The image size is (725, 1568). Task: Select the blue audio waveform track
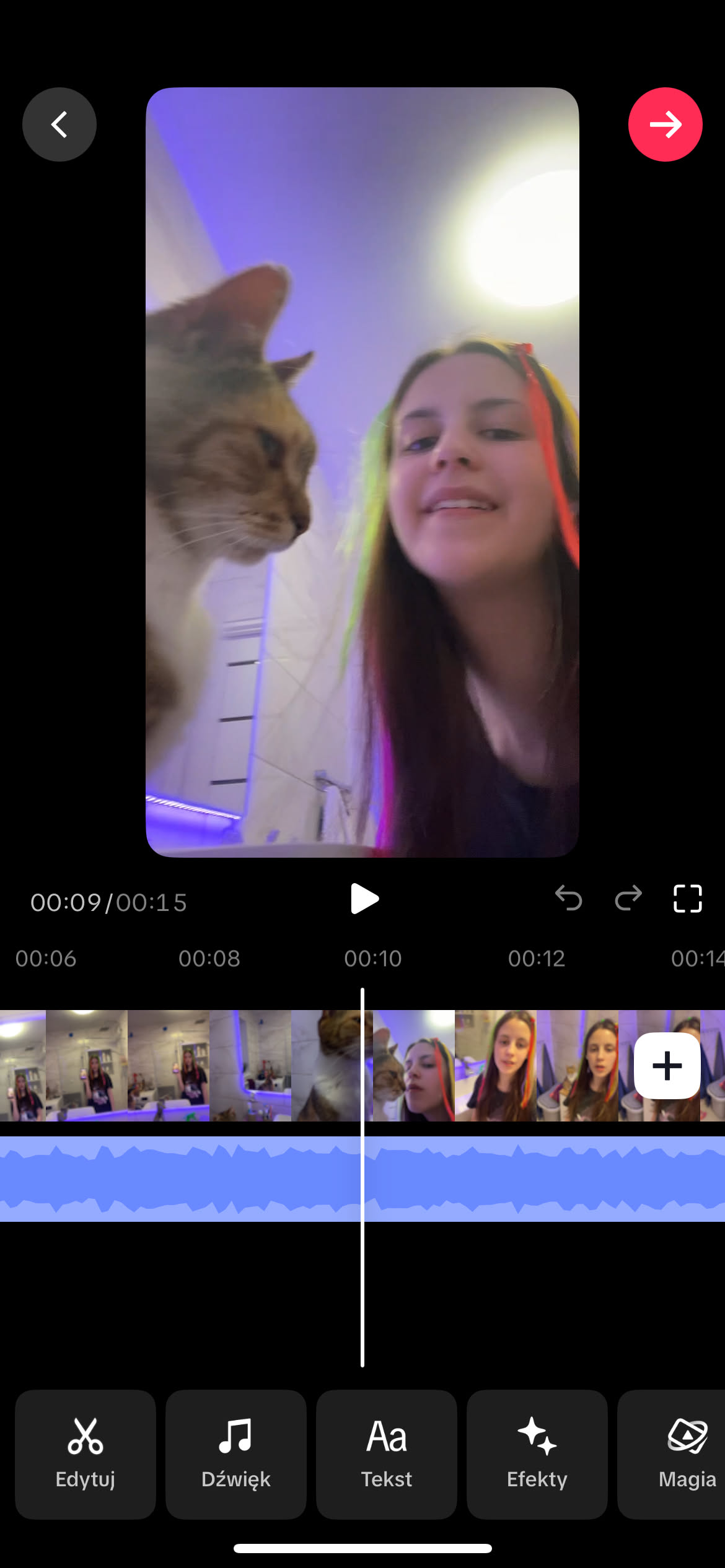[186, 1179]
